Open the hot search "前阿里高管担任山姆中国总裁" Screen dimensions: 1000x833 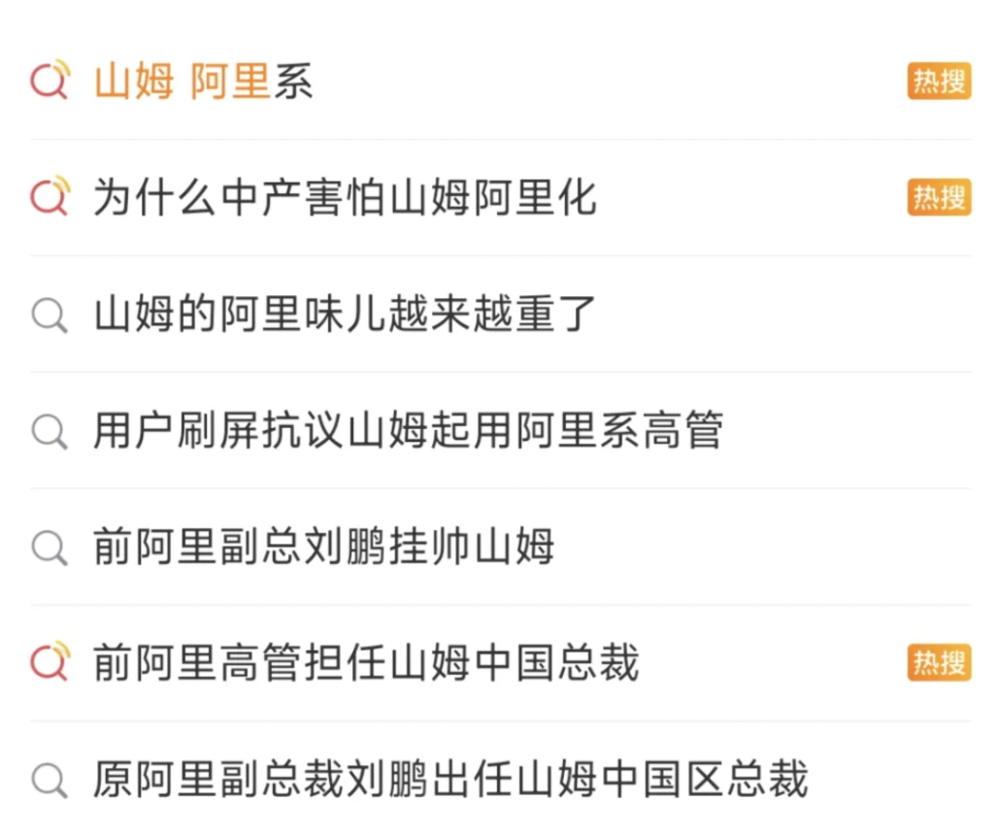pos(366,663)
